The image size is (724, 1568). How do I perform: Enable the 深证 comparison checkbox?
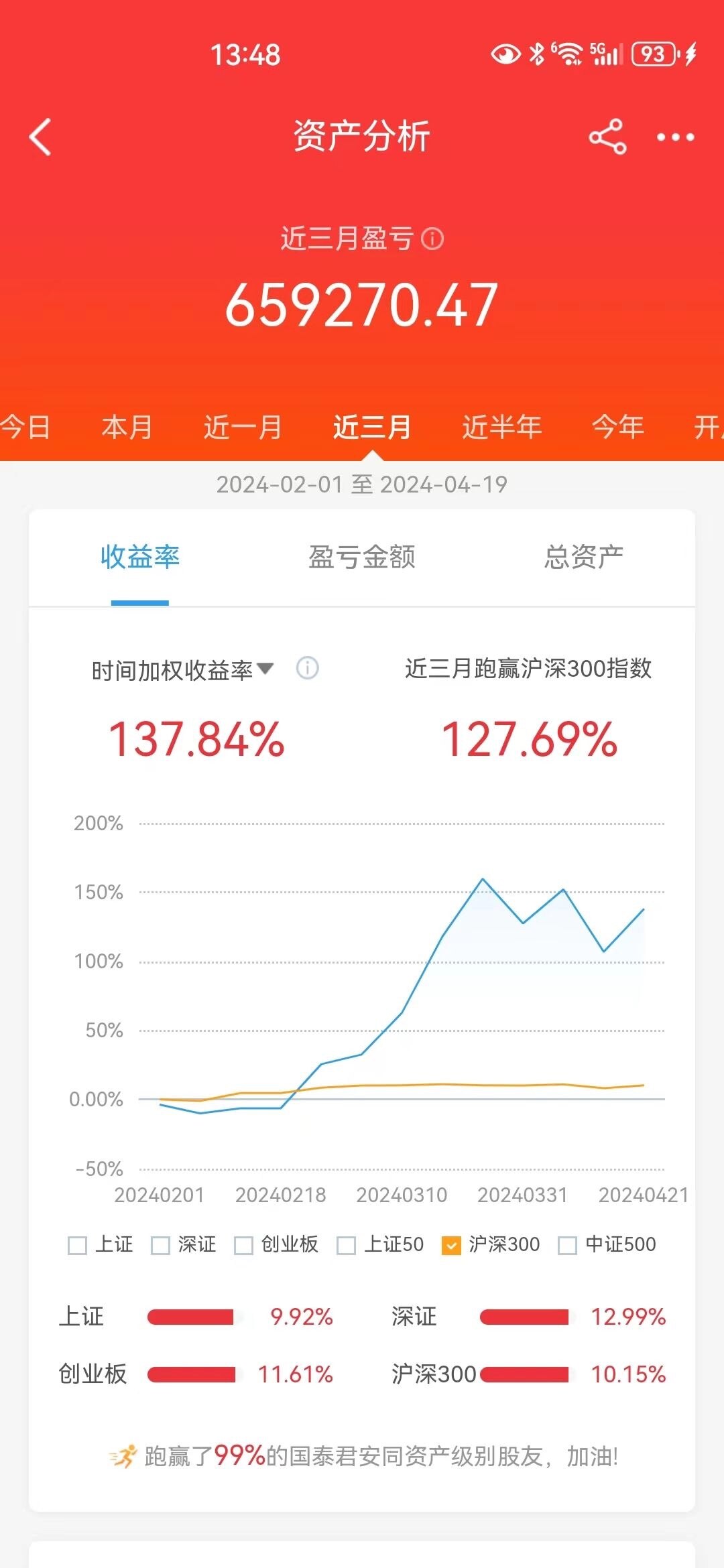pos(161,1246)
